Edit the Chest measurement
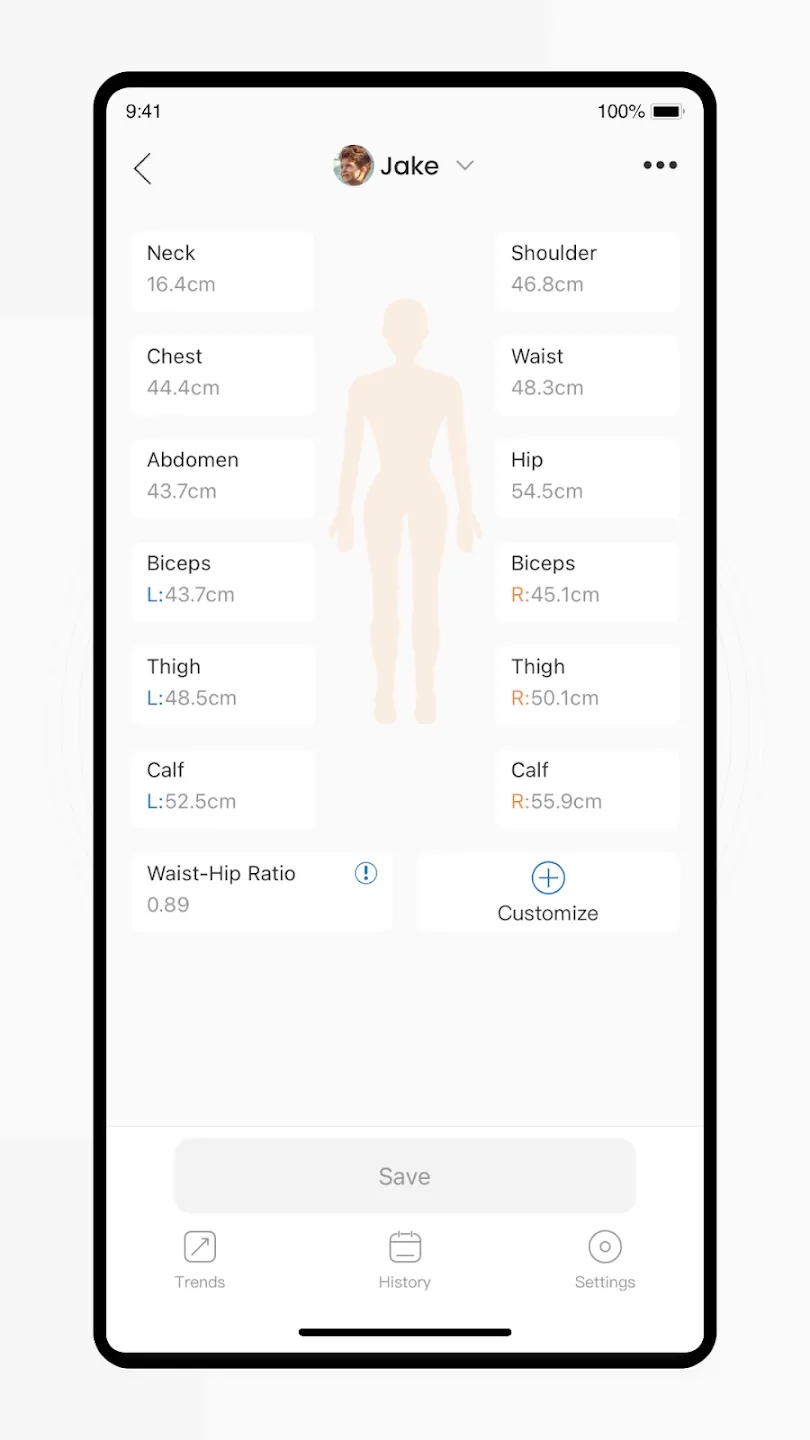The width and height of the screenshot is (810, 1440). [x=222, y=373]
